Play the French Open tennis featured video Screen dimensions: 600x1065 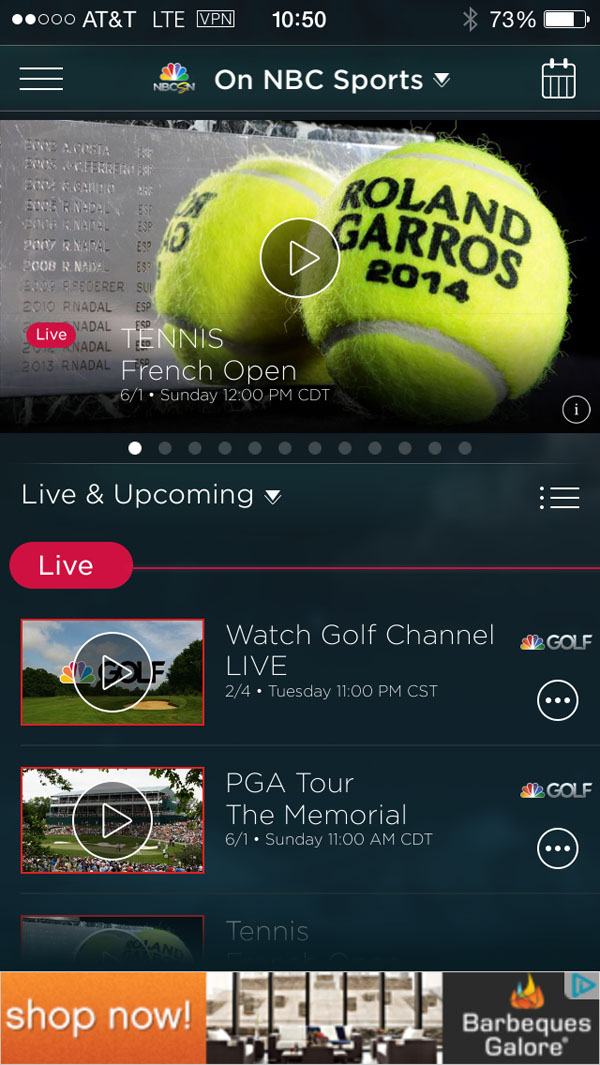tap(300, 258)
